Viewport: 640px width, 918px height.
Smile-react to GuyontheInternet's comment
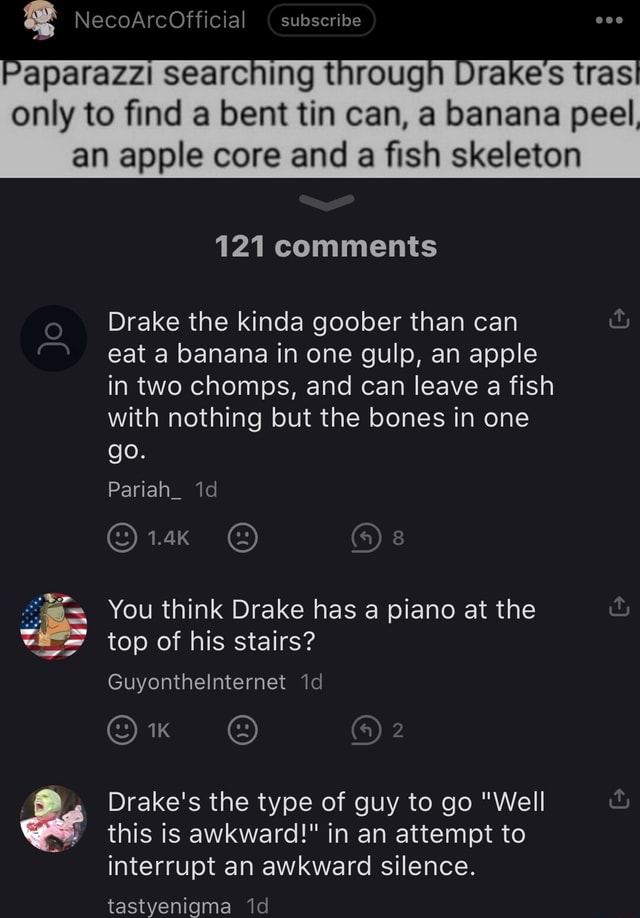[x=121, y=730]
